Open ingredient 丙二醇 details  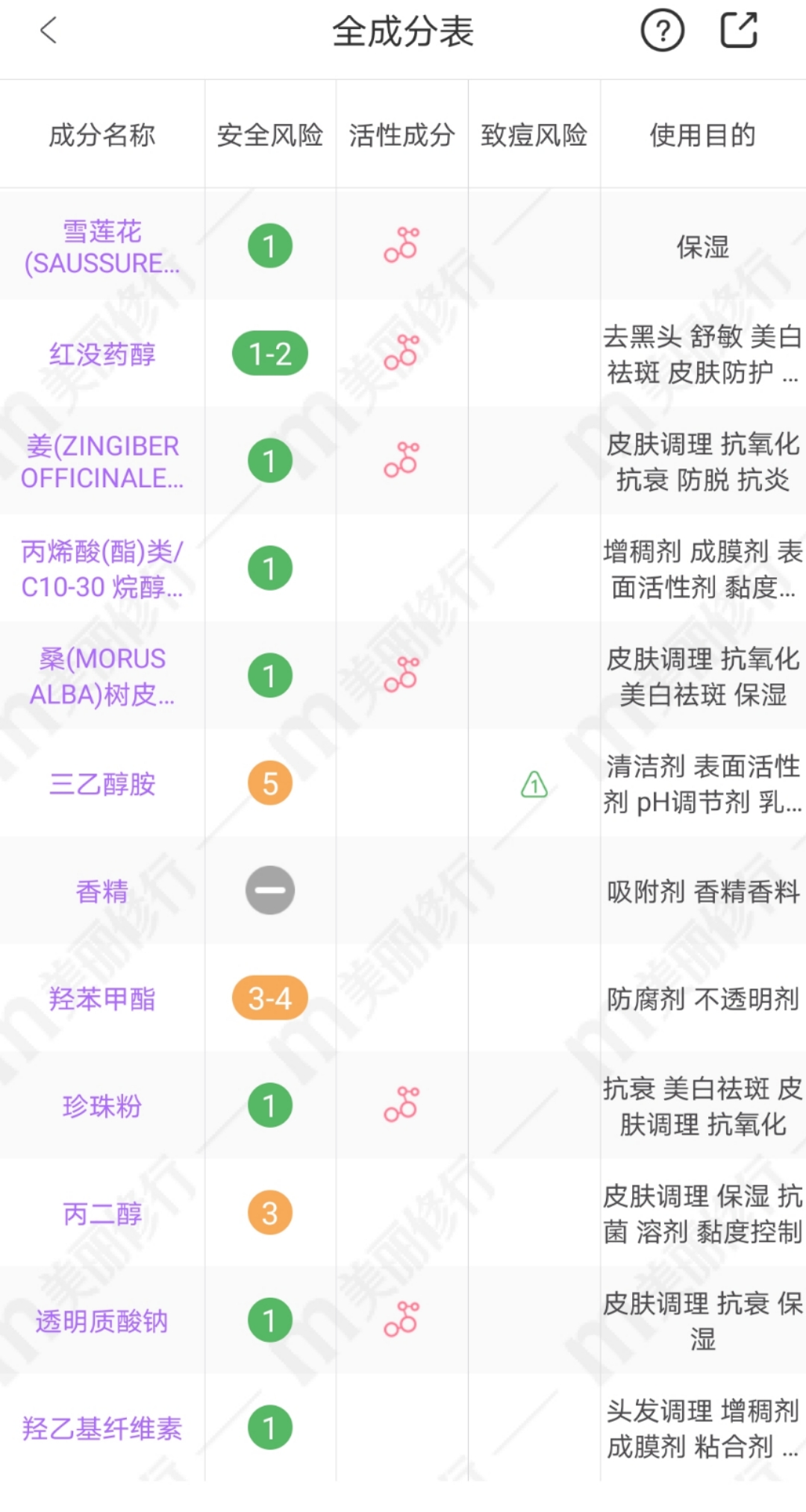pos(102,1214)
